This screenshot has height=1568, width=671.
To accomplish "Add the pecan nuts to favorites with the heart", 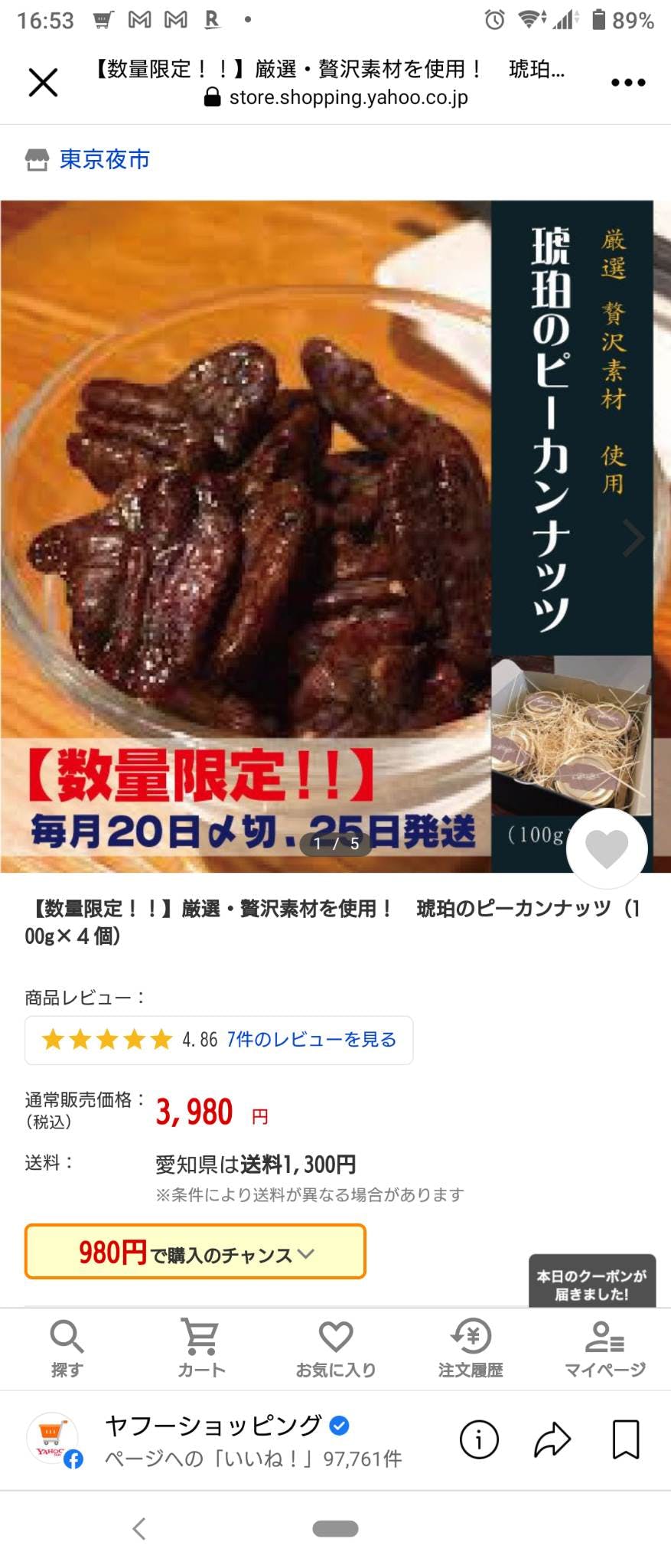I will coord(607,848).
